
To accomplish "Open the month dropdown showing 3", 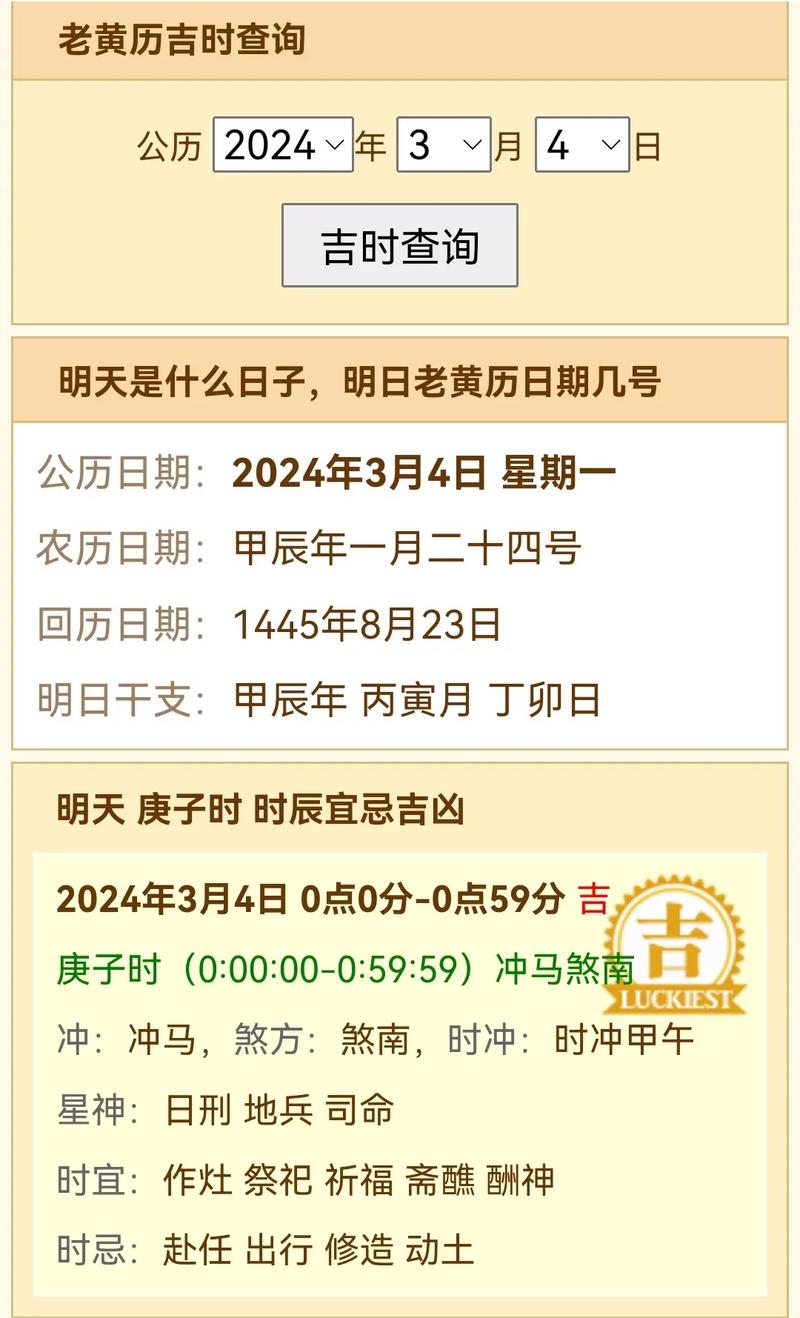I will pyautogui.click(x=443, y=146).
